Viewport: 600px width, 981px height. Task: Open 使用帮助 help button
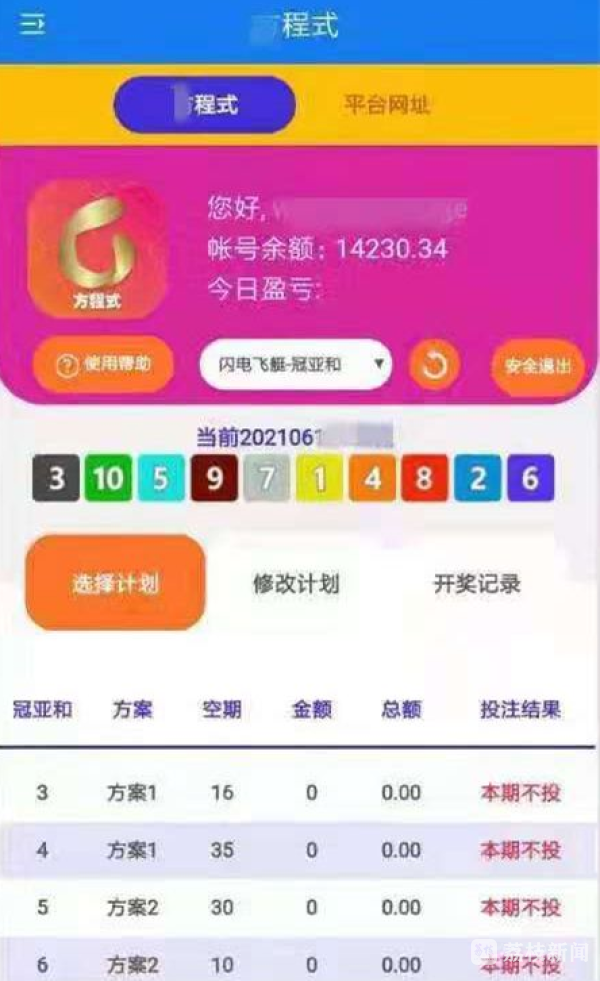click(103, 365)
